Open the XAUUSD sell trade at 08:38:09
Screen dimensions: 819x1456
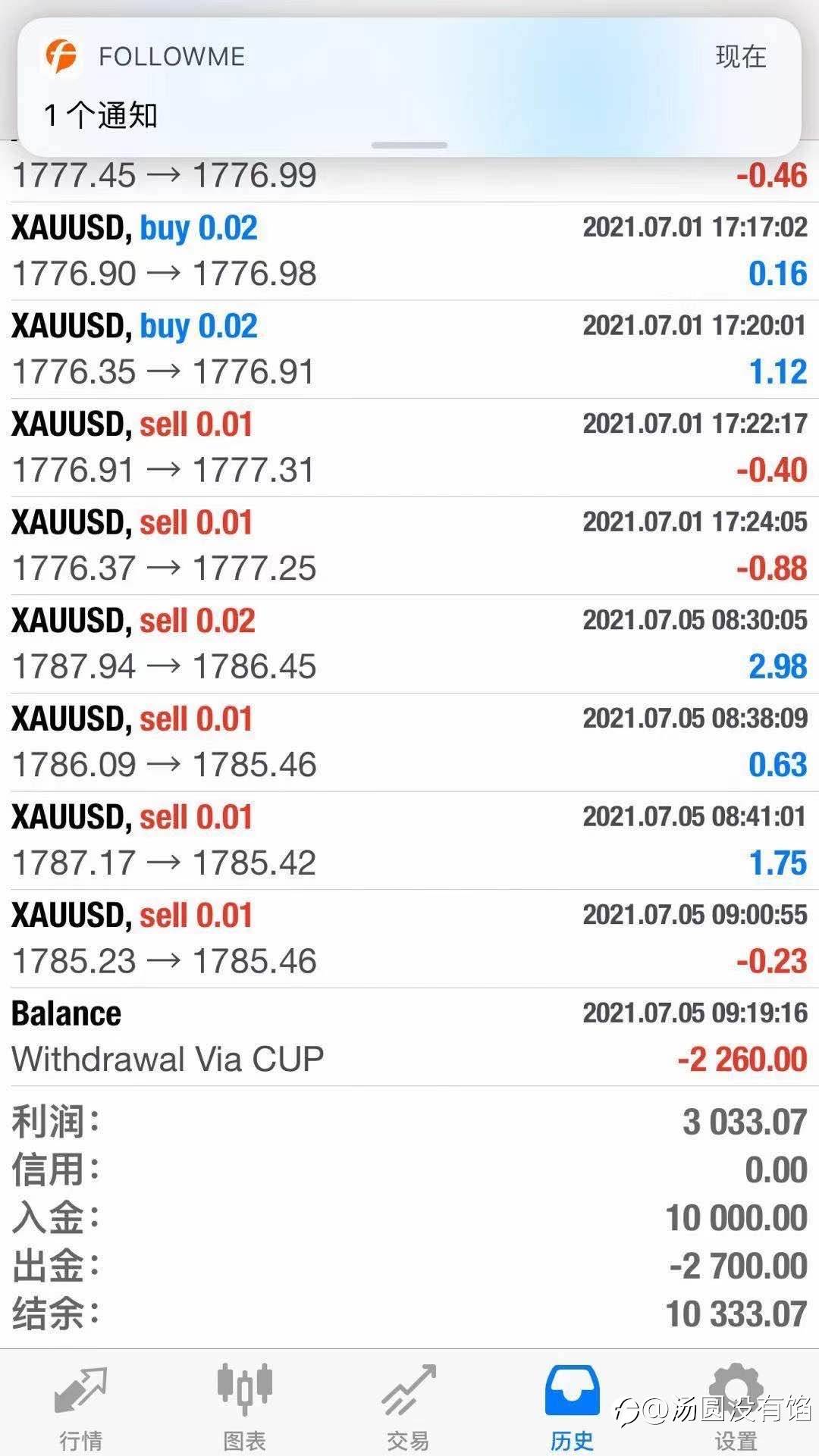pos(409,742)
